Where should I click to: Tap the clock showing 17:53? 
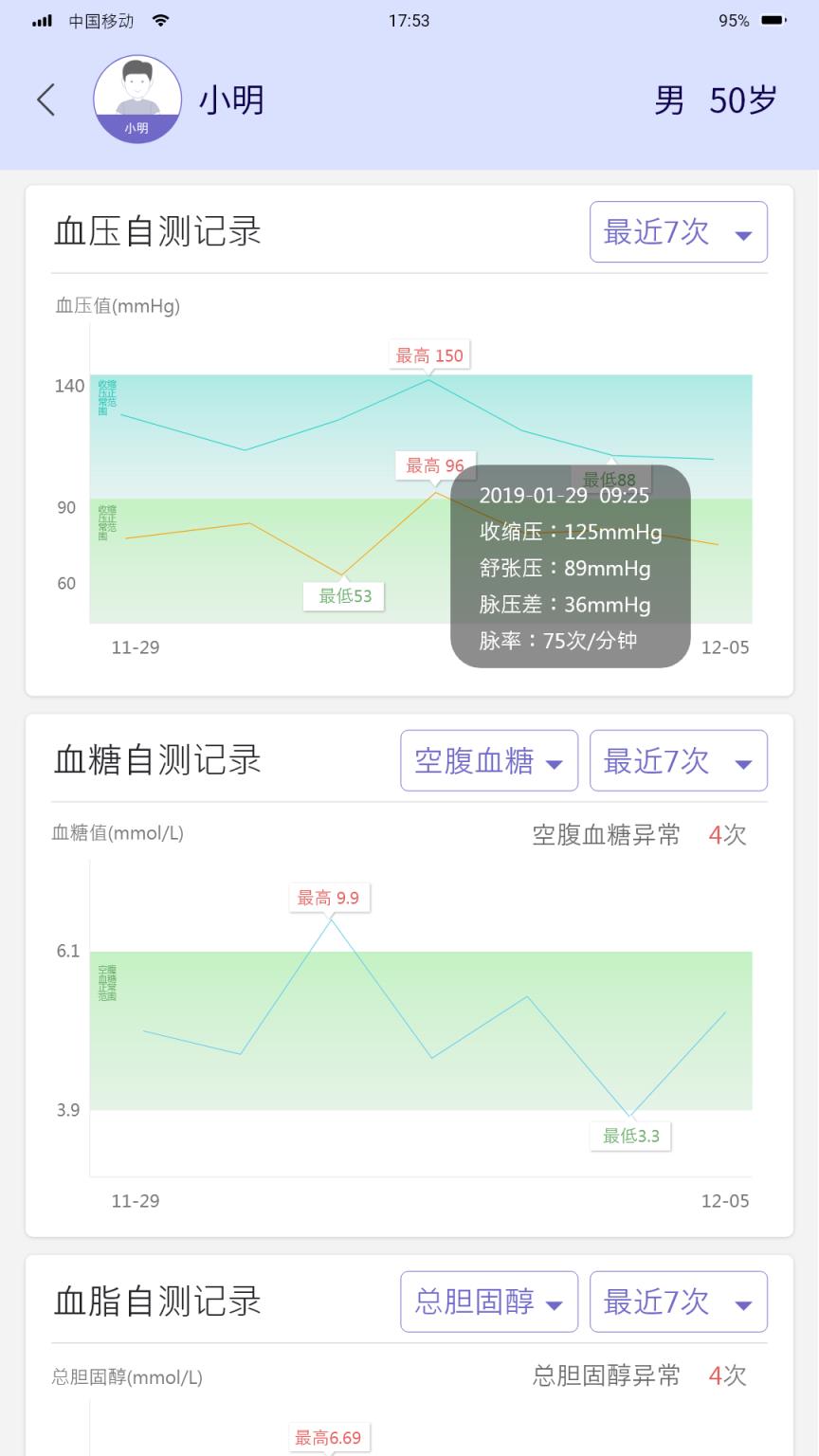[409, 19]
